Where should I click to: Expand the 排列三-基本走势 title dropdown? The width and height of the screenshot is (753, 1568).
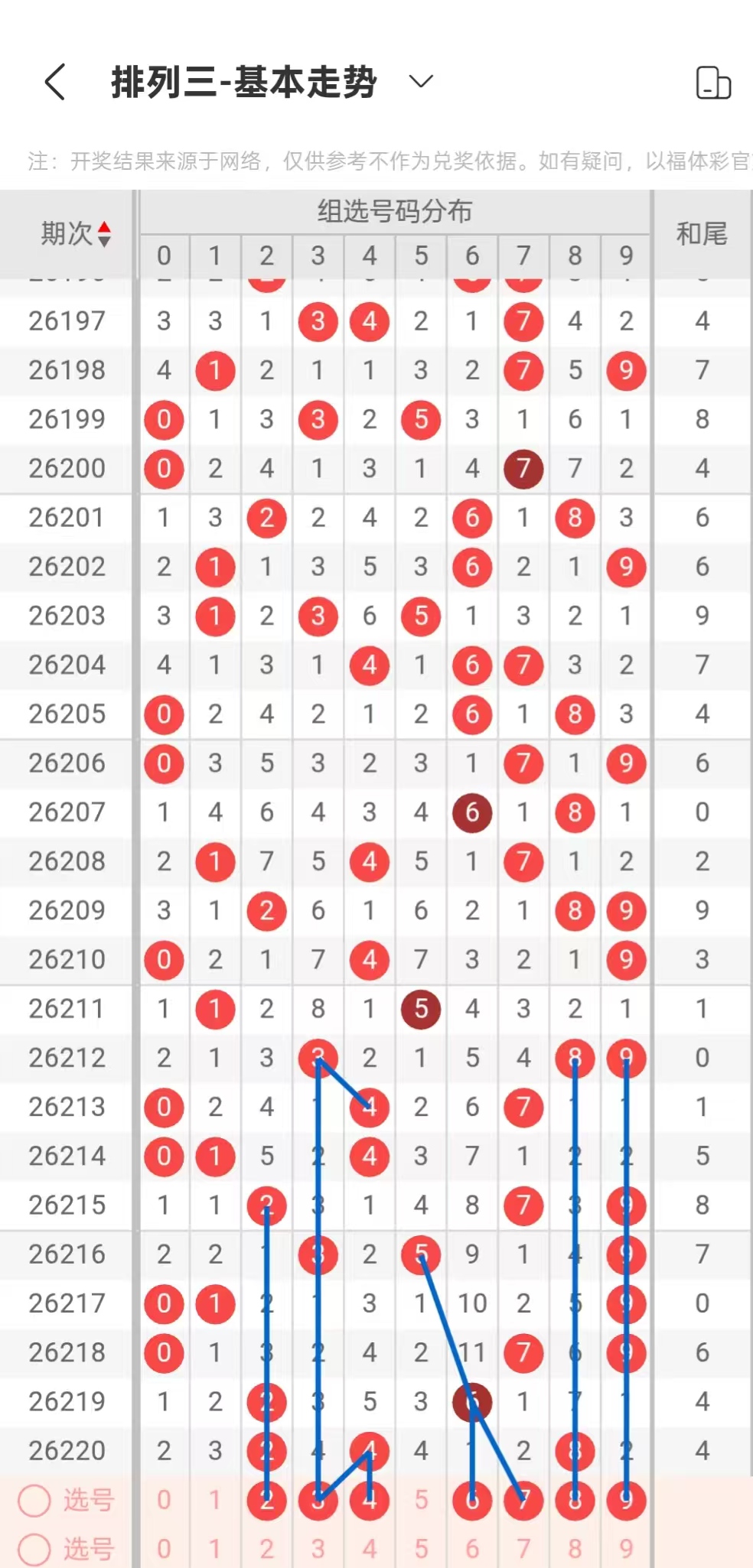(421, 81)
